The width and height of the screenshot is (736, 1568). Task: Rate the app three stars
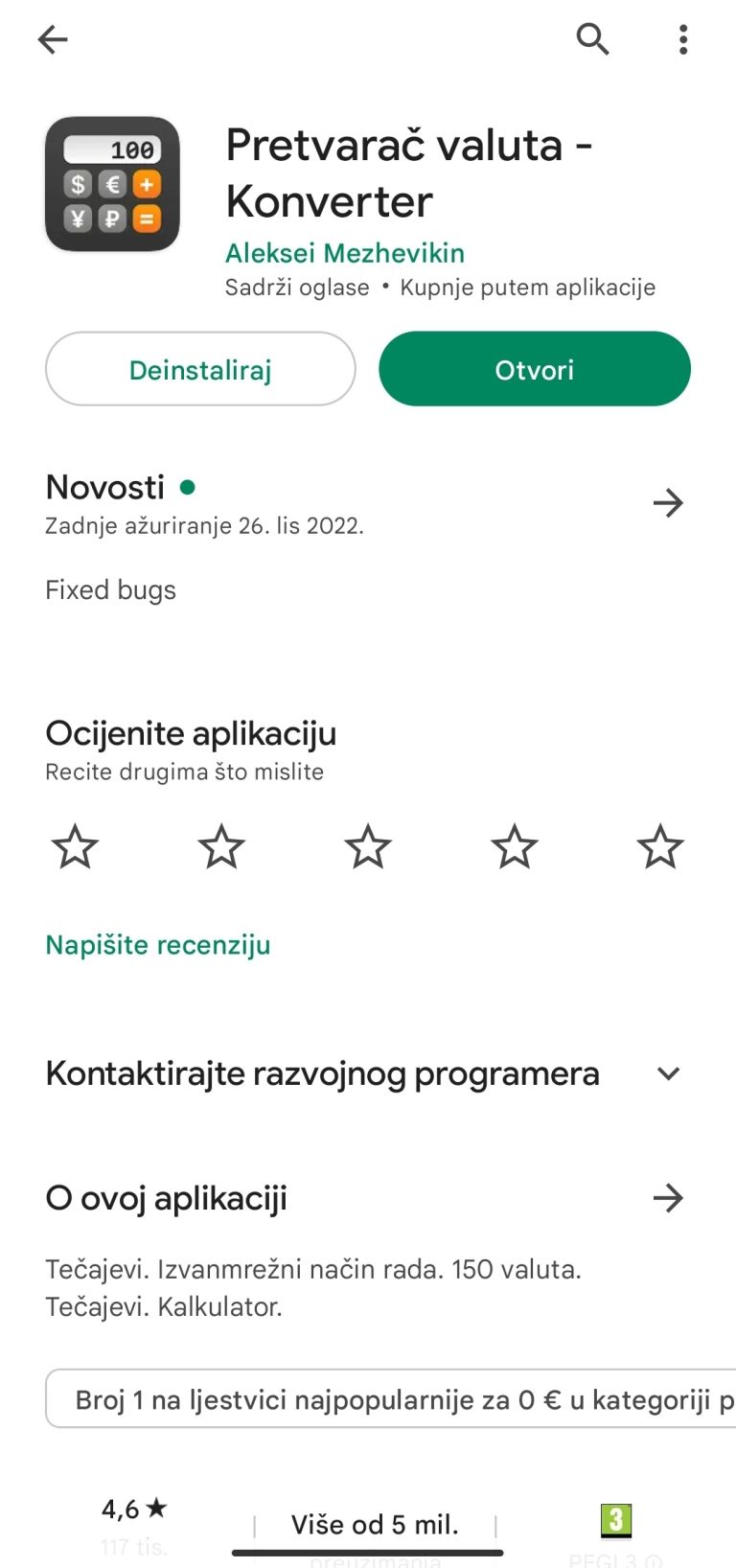pyautogui.click(x=368, y=846)
